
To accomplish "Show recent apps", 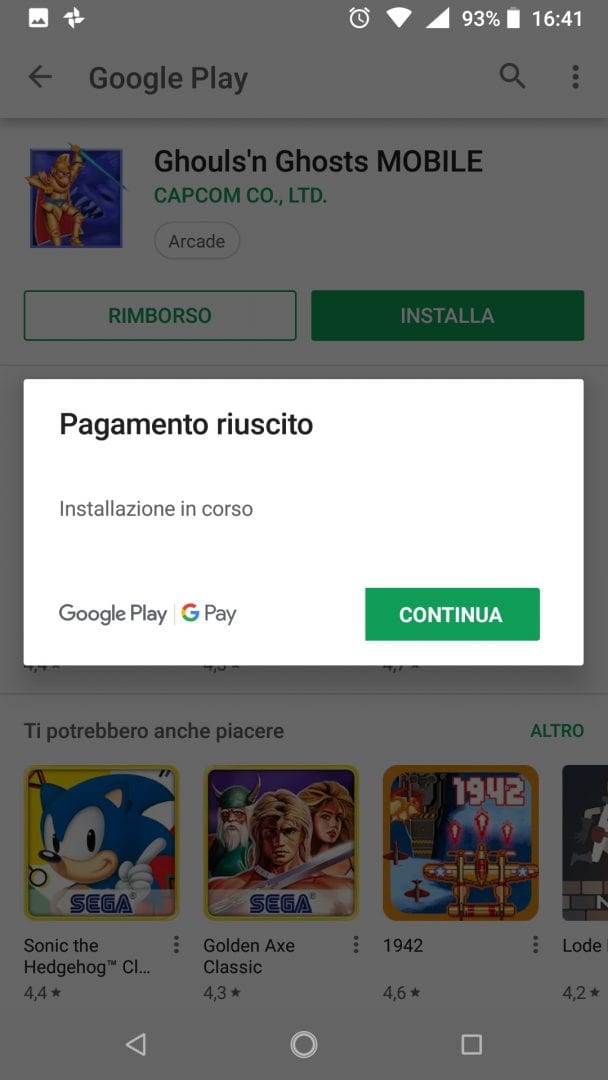I will point(471,1045).
